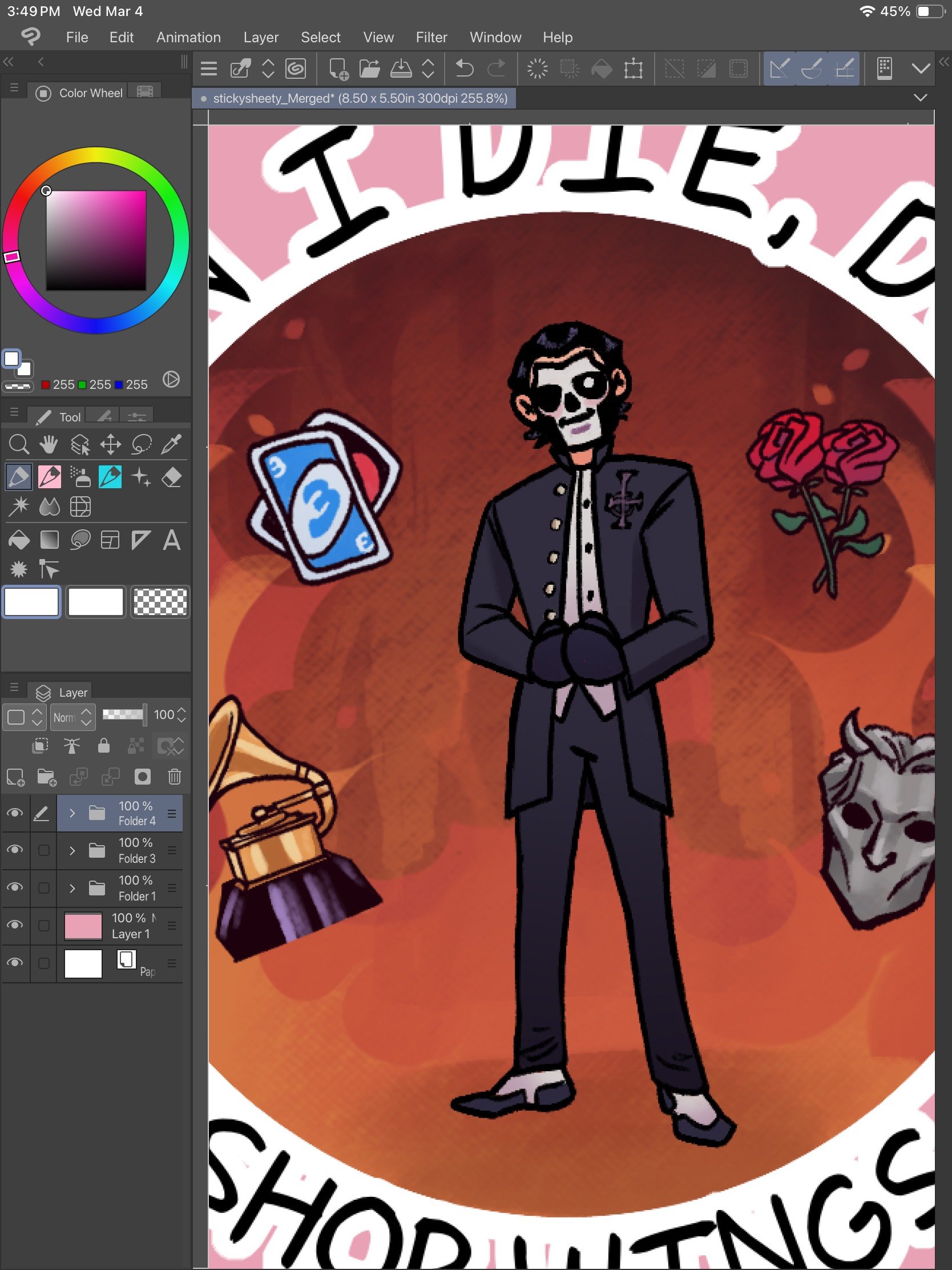Viewport: 952px width, 1270px height.
Task: Select the eyedropper tool
Action: click(171, 444)
